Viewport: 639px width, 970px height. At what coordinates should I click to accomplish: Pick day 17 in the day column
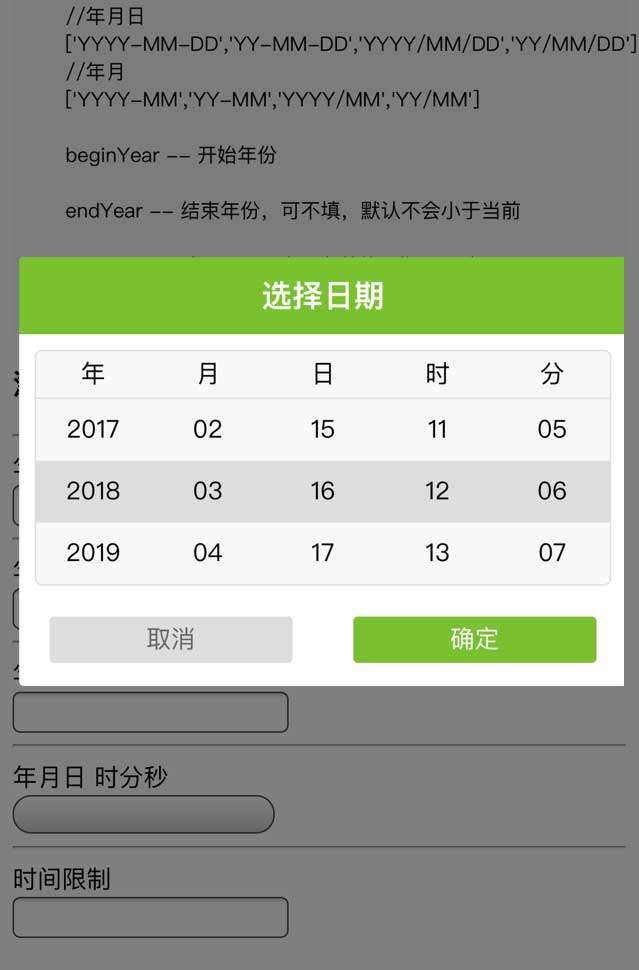tap(322, 552)
